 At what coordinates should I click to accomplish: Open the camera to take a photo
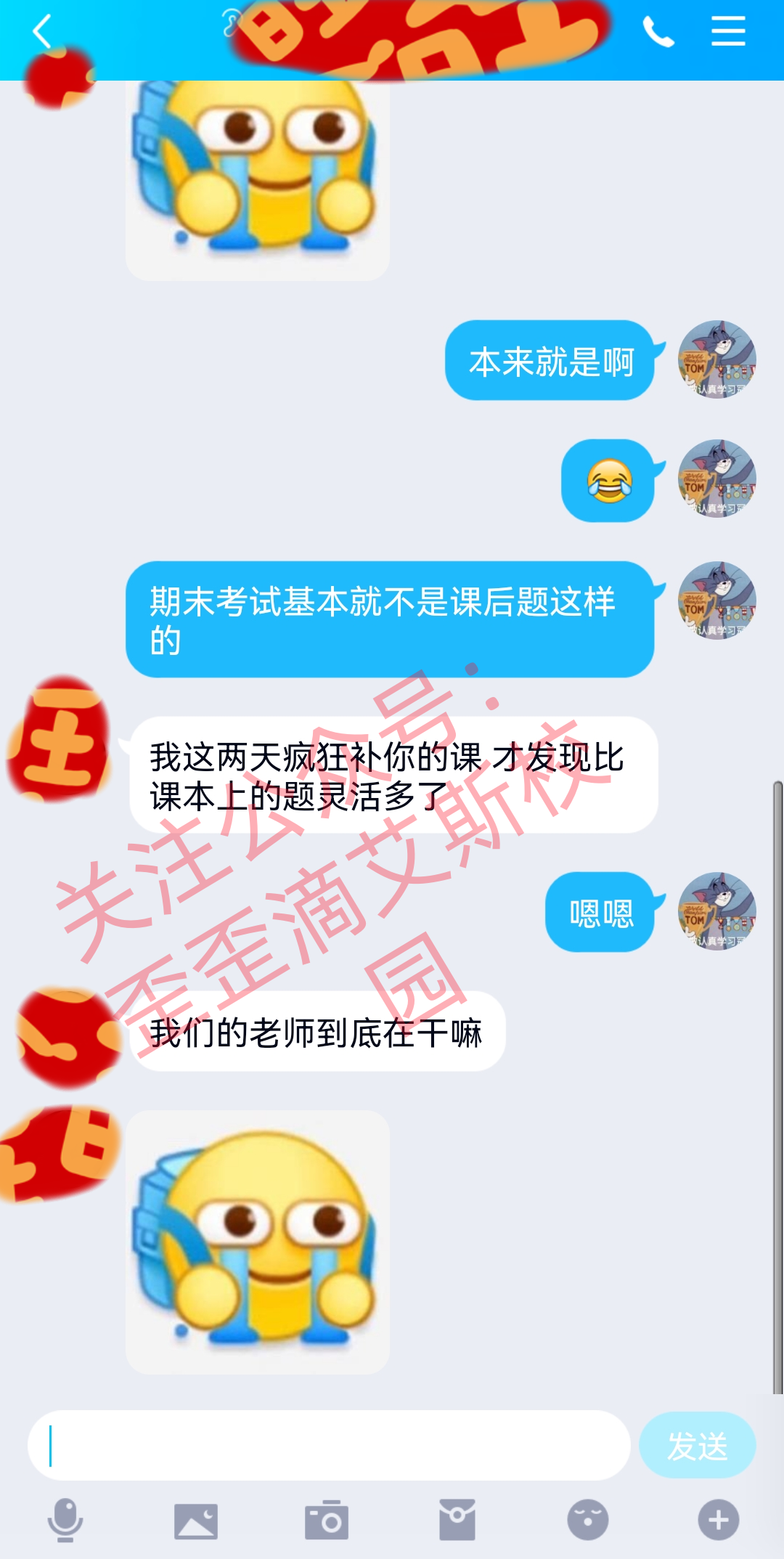tap(327, 1520)
